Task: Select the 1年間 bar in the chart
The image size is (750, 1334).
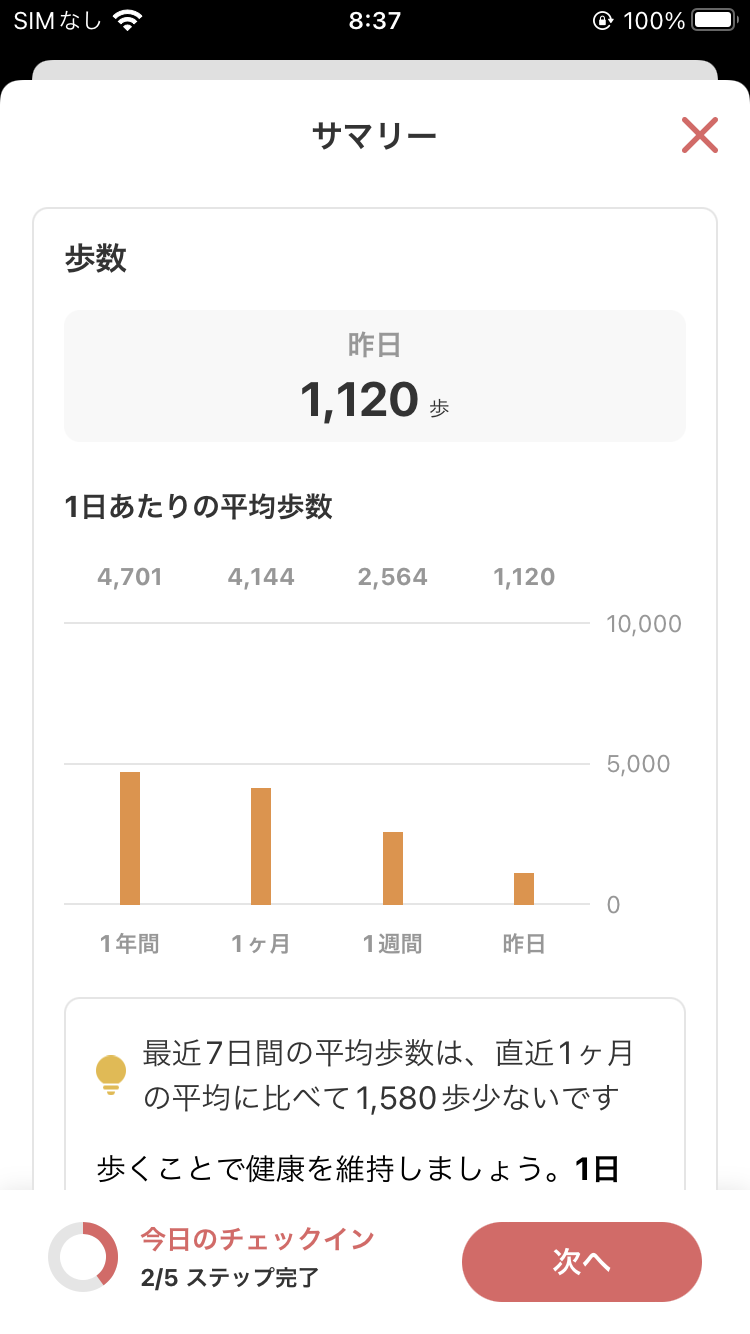Action: (130, 840)
